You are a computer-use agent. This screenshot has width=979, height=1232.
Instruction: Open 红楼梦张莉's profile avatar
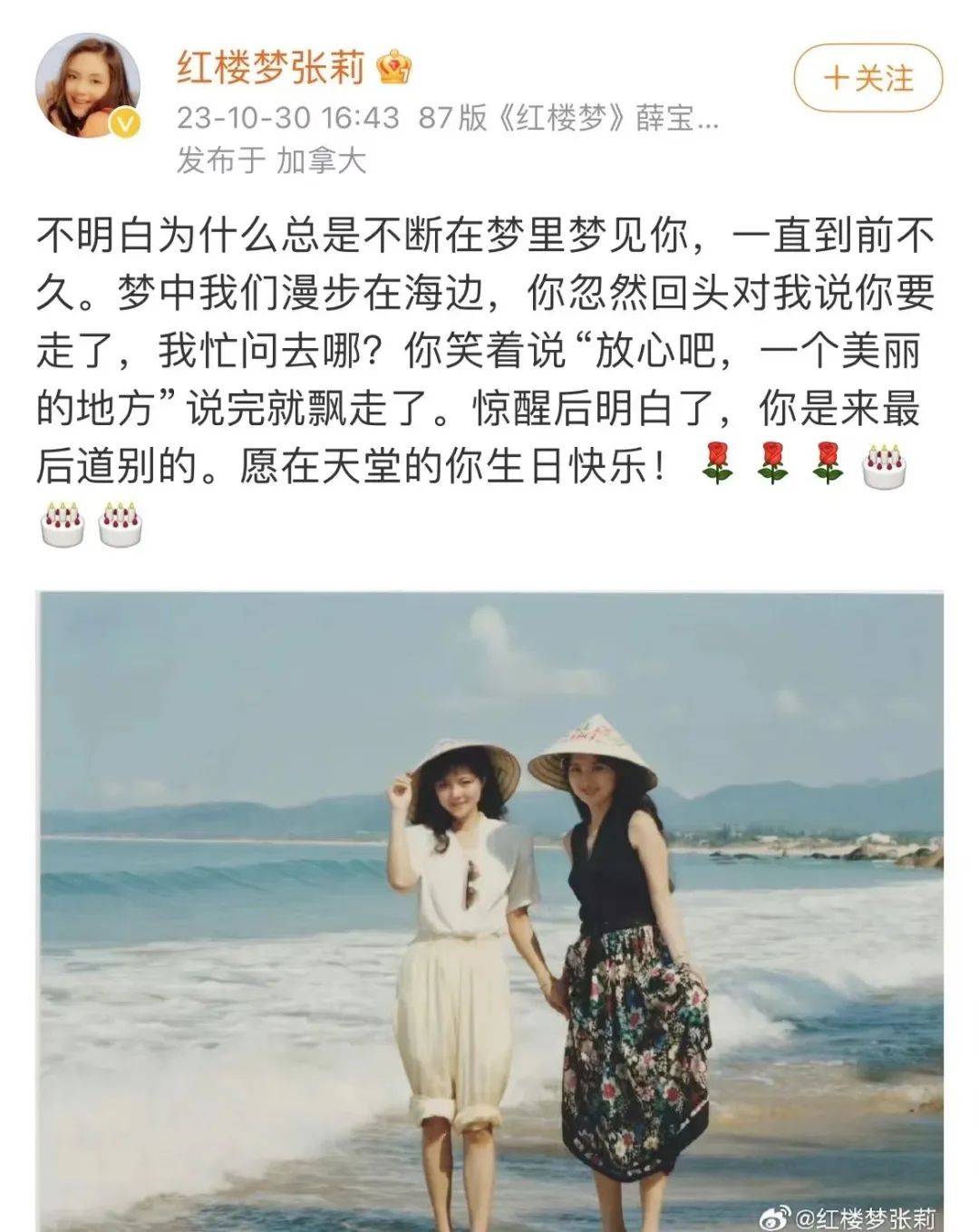(88, 86)
